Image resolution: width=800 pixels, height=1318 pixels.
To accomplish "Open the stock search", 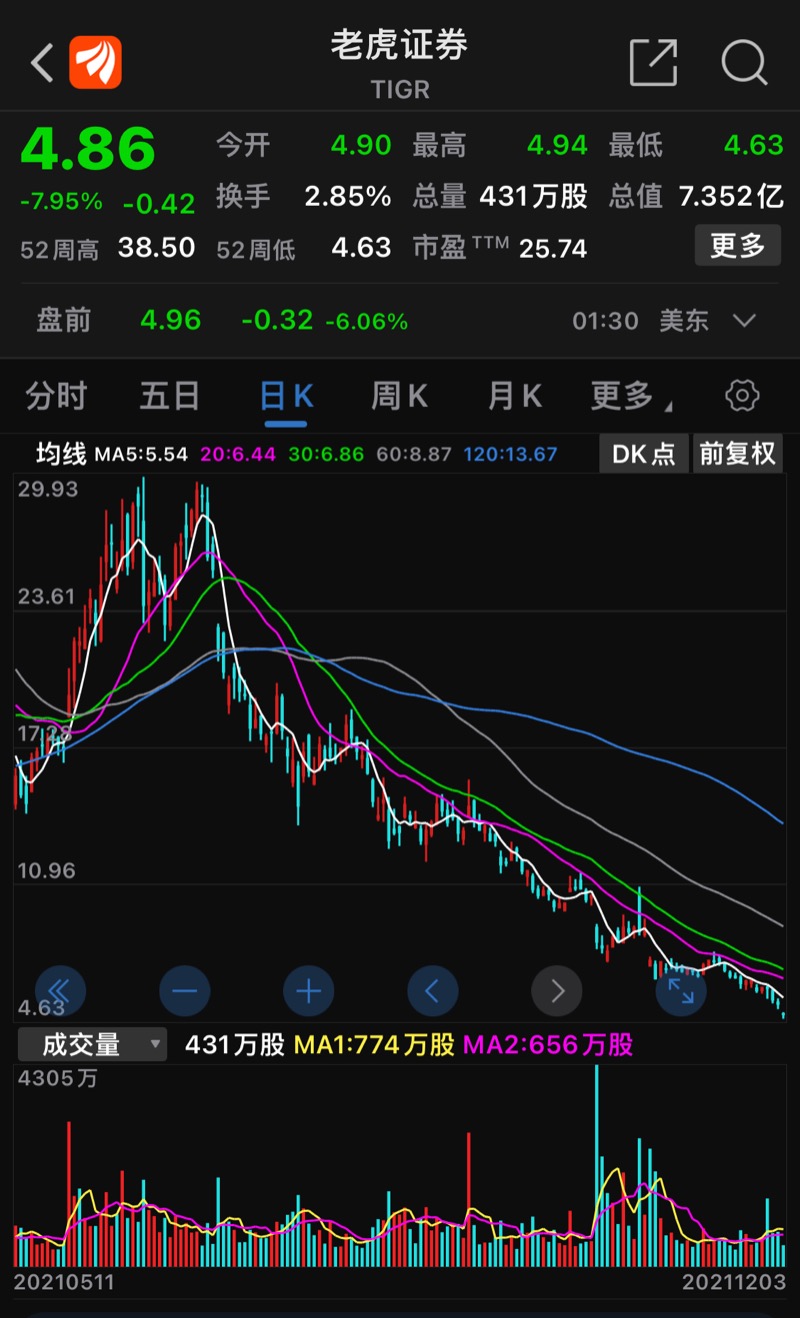I will point(744,63).
